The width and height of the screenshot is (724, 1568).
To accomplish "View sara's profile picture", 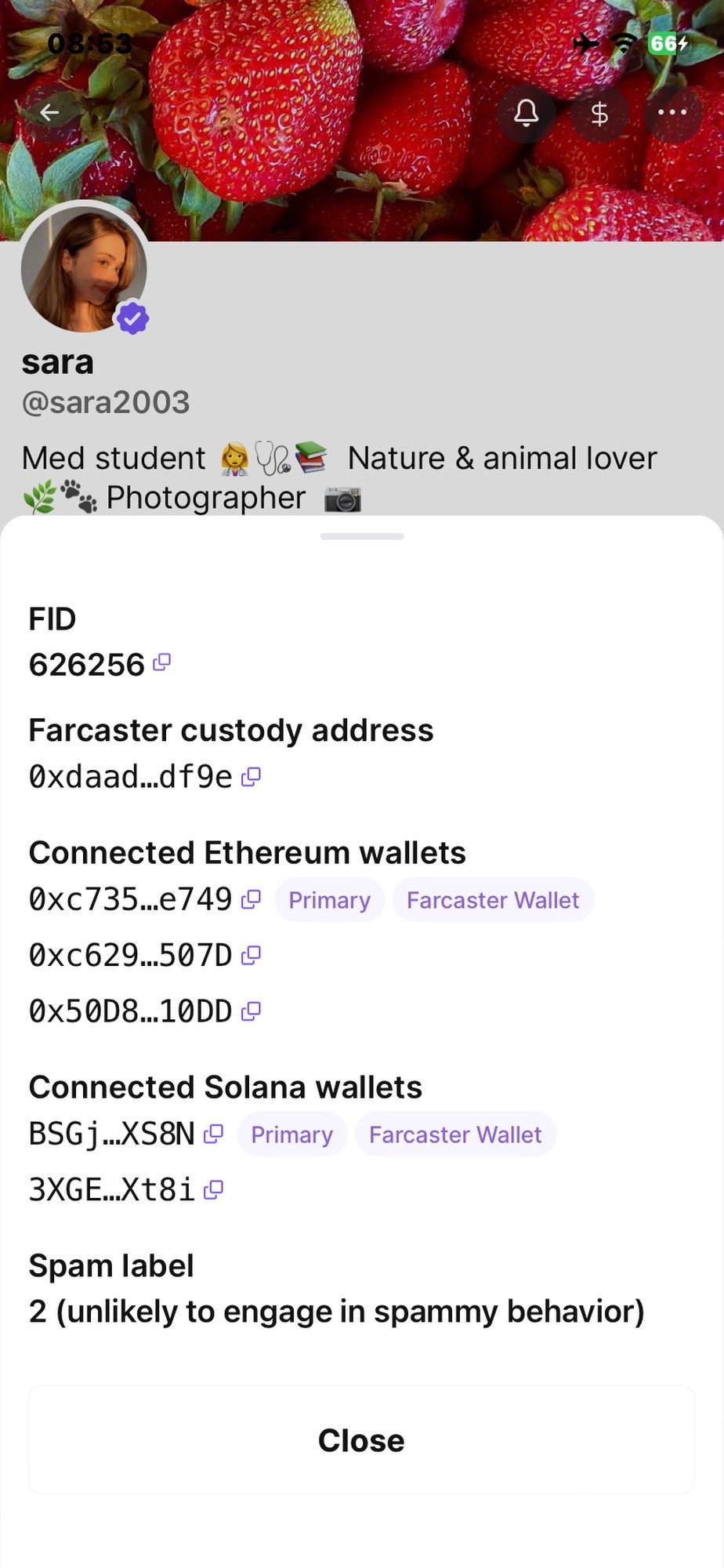I will tap(84, 268).
